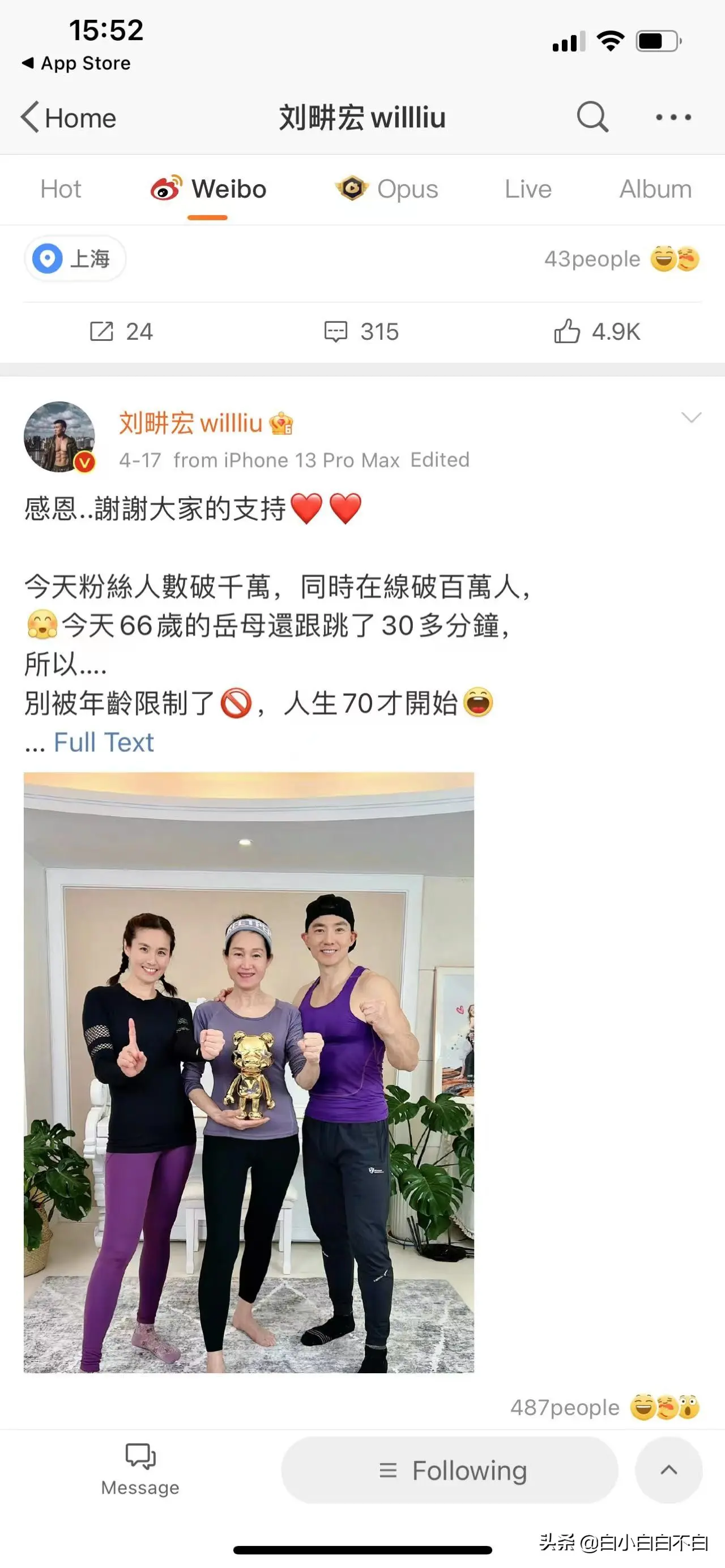Open the 315 comments
The image size is (725, 1568).
point(361,332)
